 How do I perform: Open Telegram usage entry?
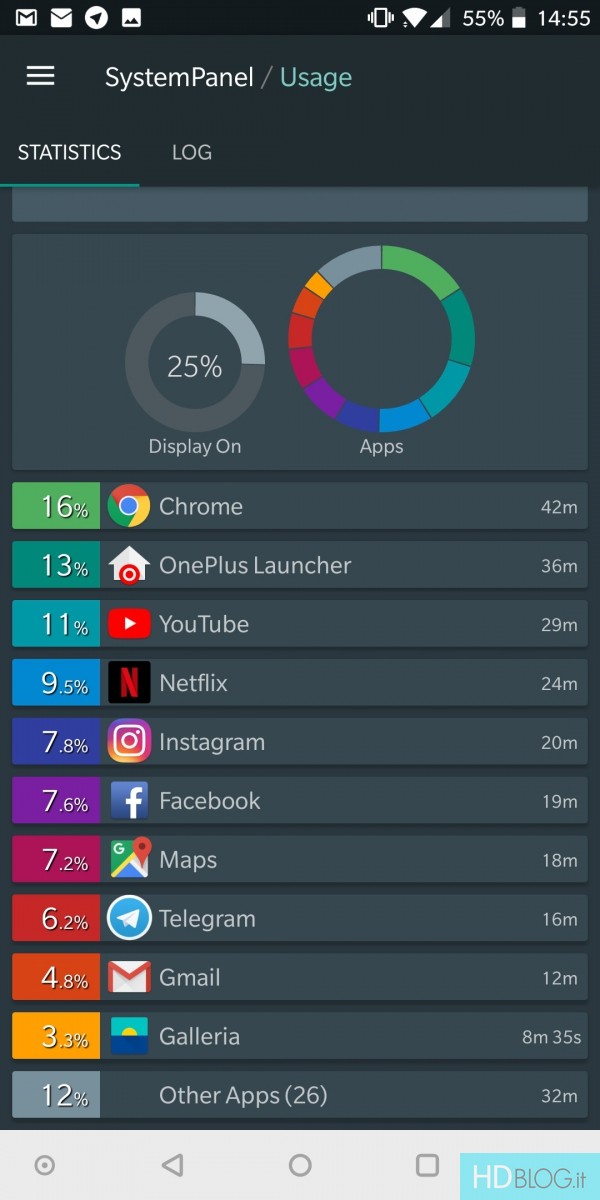pyautogui.click(x=300, y=919)
